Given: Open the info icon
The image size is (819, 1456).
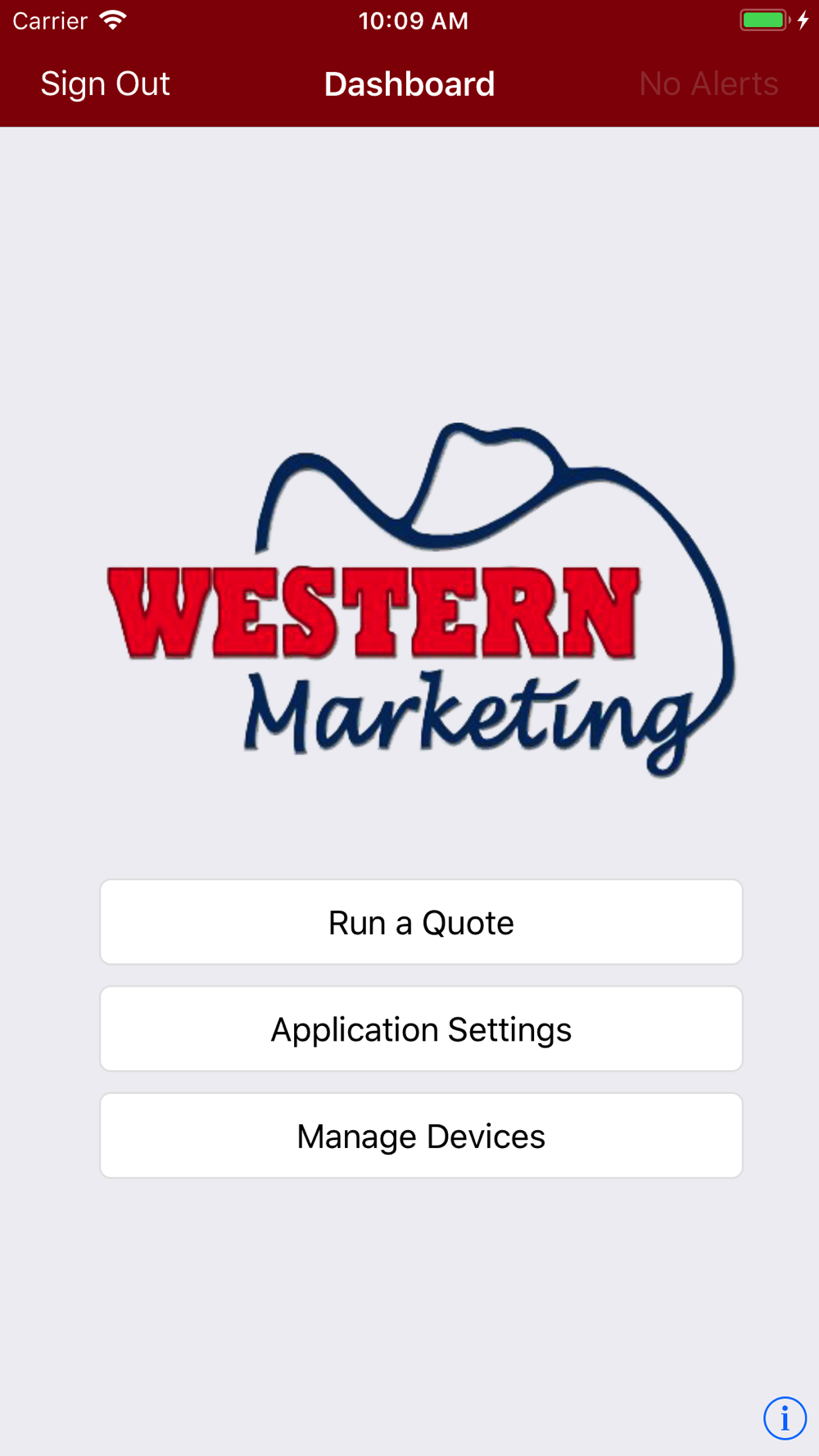Looking at the screenshot, I should 785,1418.
